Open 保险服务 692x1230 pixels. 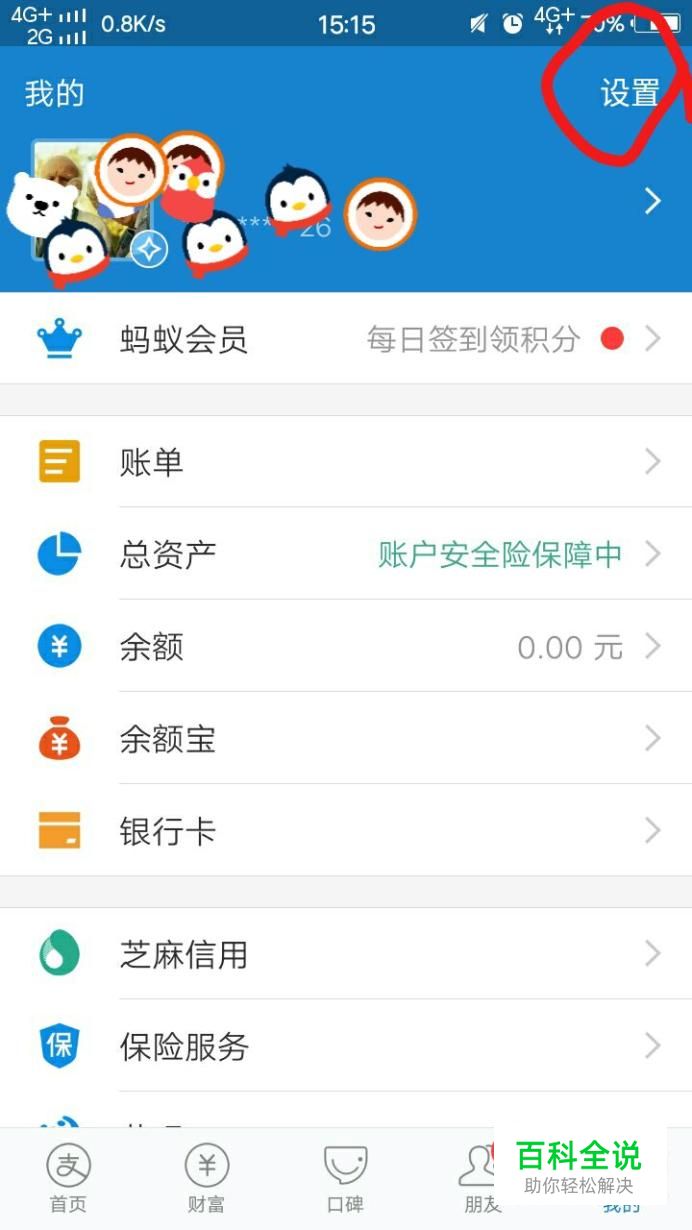tap(346, 1046)
